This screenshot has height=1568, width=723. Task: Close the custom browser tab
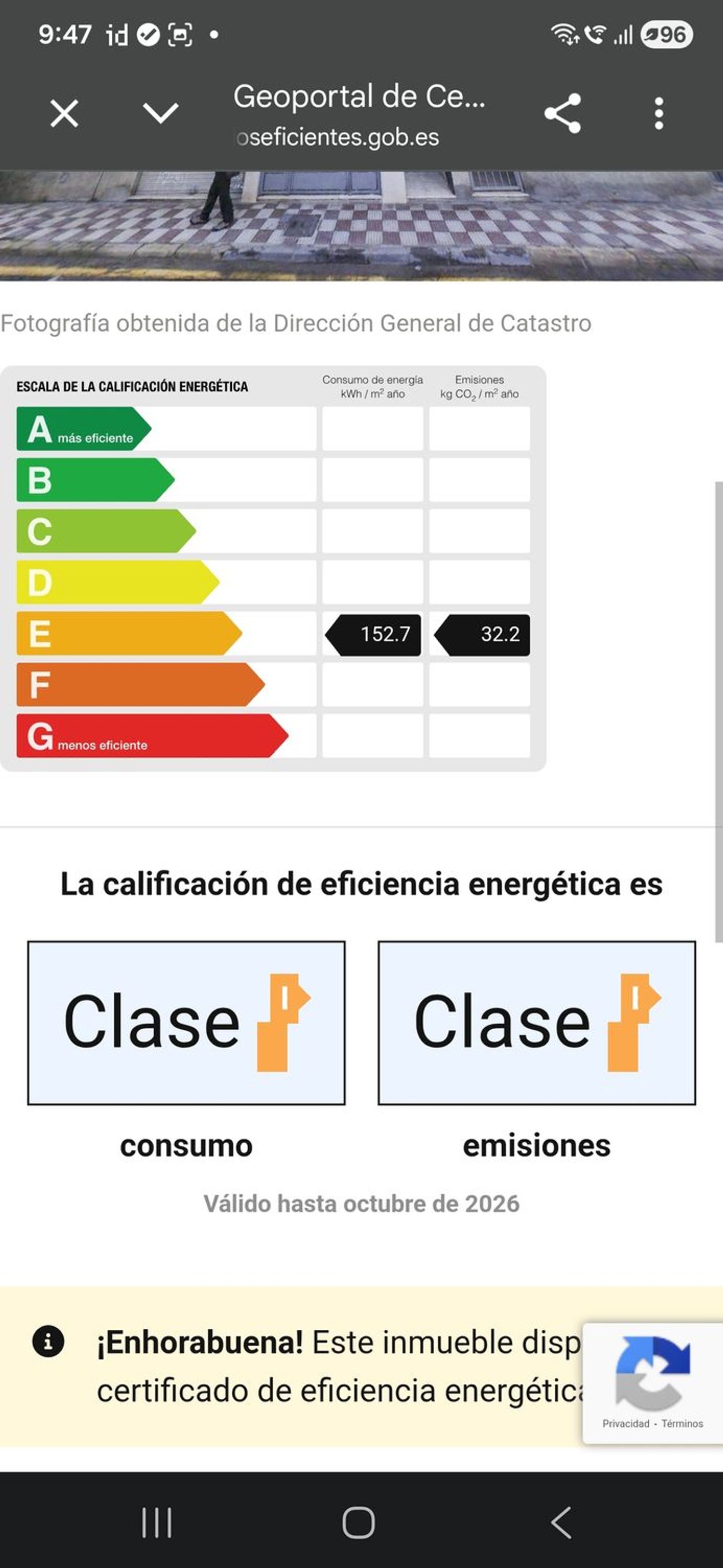[x=64, y=113]
